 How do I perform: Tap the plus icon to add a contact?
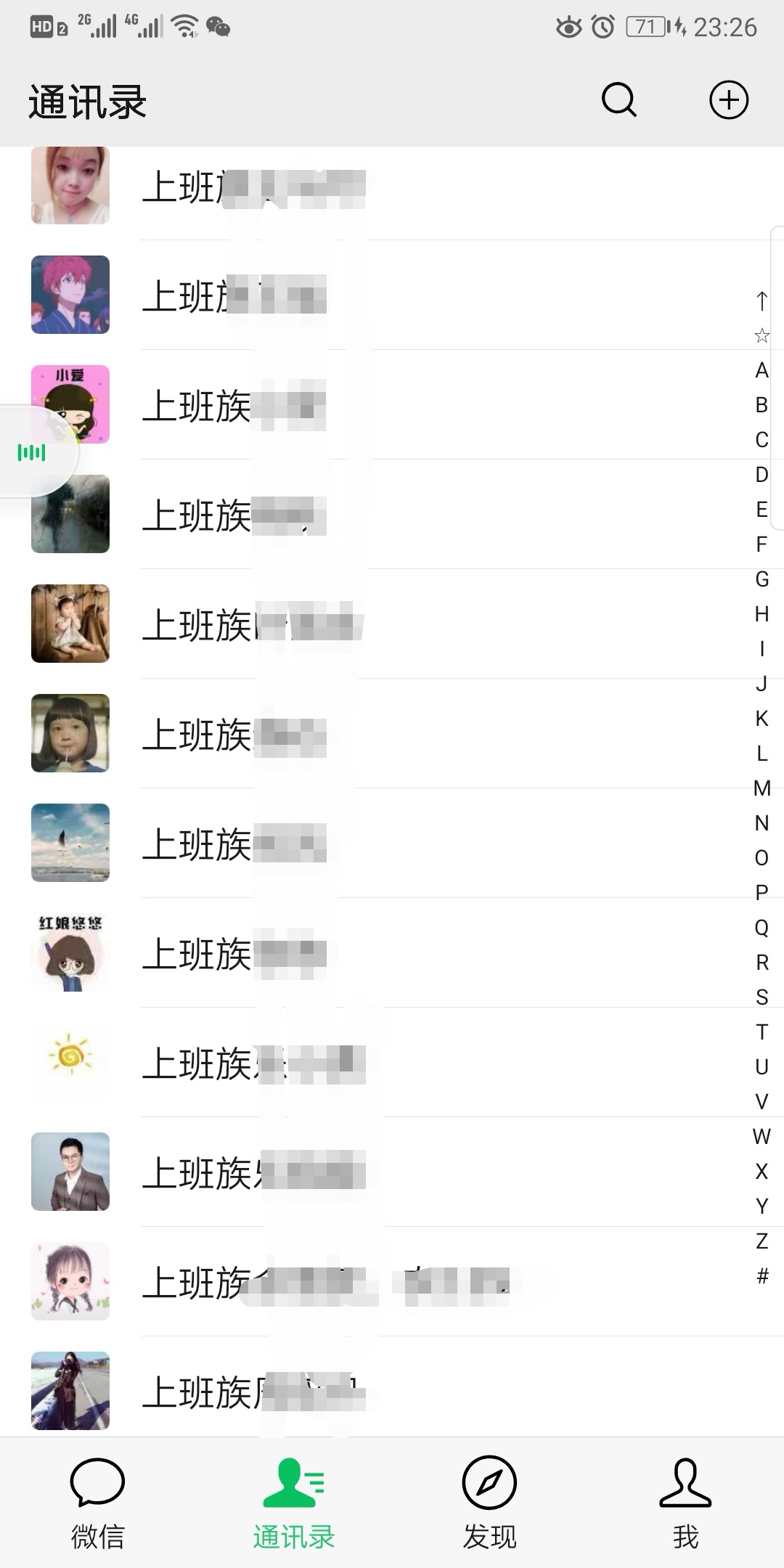click(x=728, y=99)
